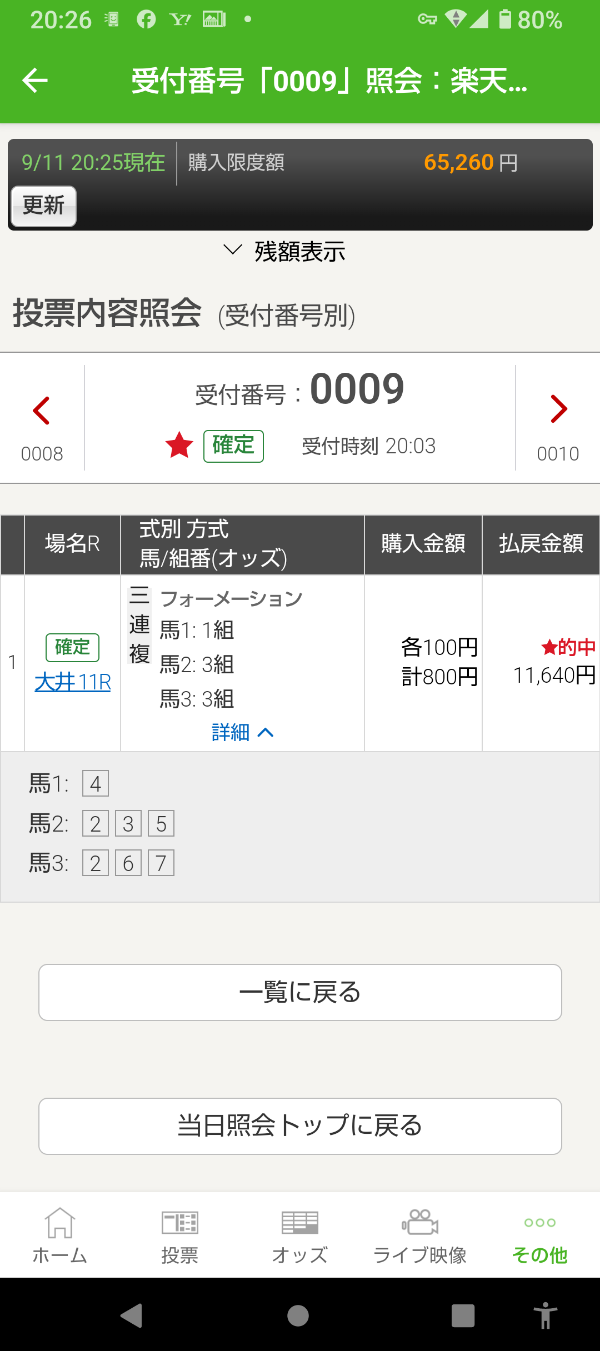Expand the 残額表示 balance section
Screen dimensions: 600x1351
(x=285, y=251)
